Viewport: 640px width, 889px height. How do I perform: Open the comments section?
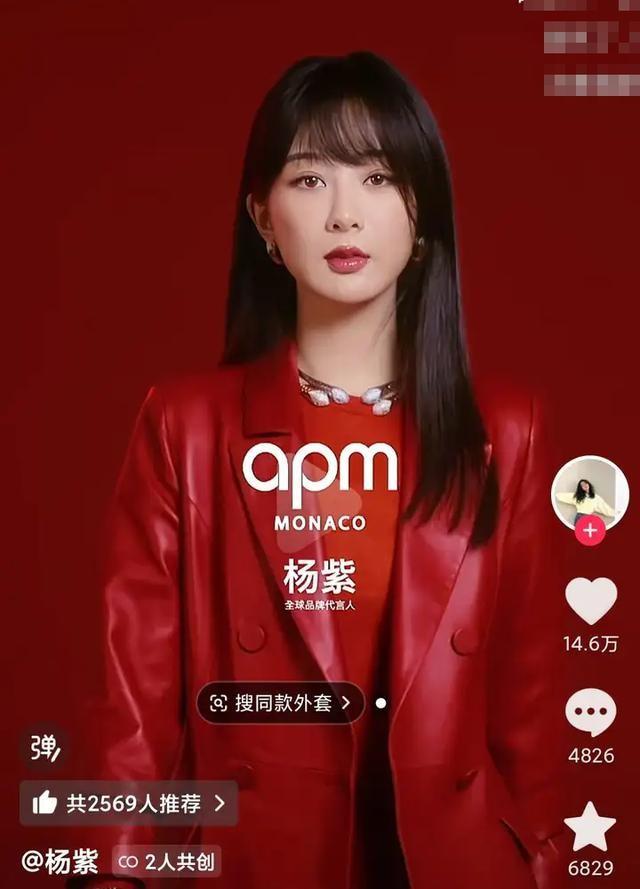(591, 713)
